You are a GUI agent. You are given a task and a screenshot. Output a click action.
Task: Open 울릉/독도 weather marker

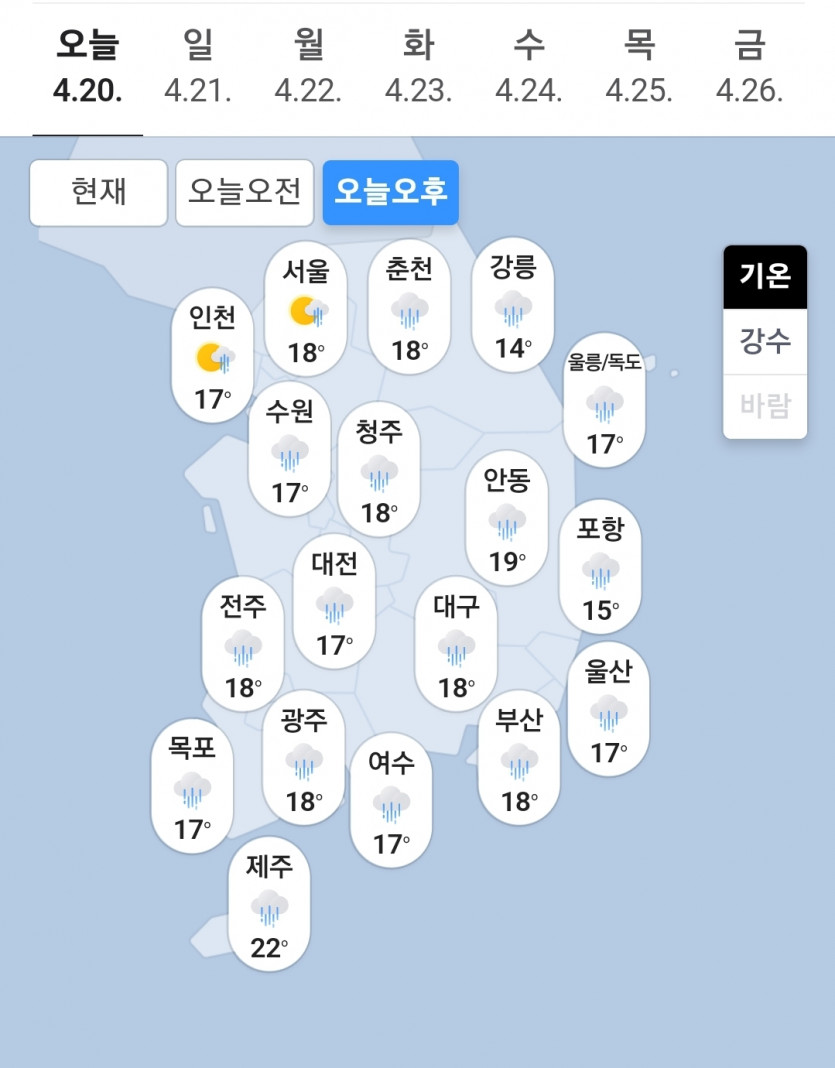pos(604,400)
